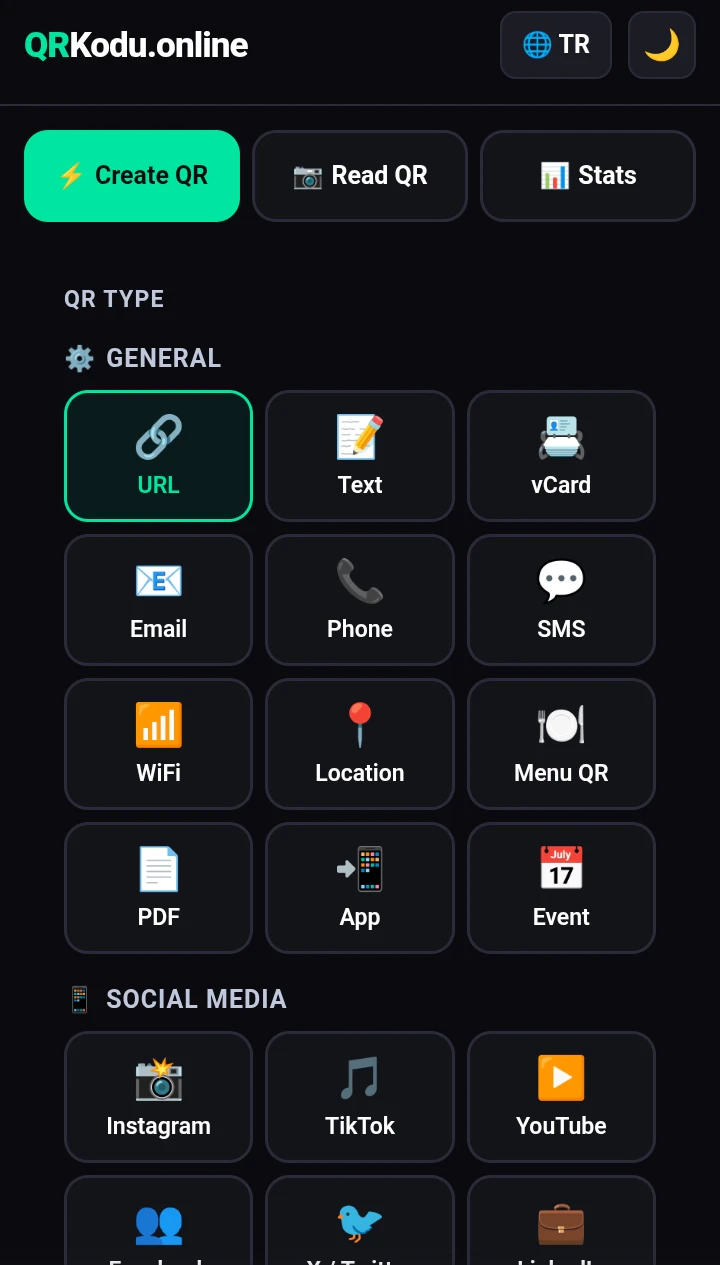This screenshot has width=720, height=1265.
Task: Select the TikTok QR type
Action: pyautogui.click(x=360, y=1097)
